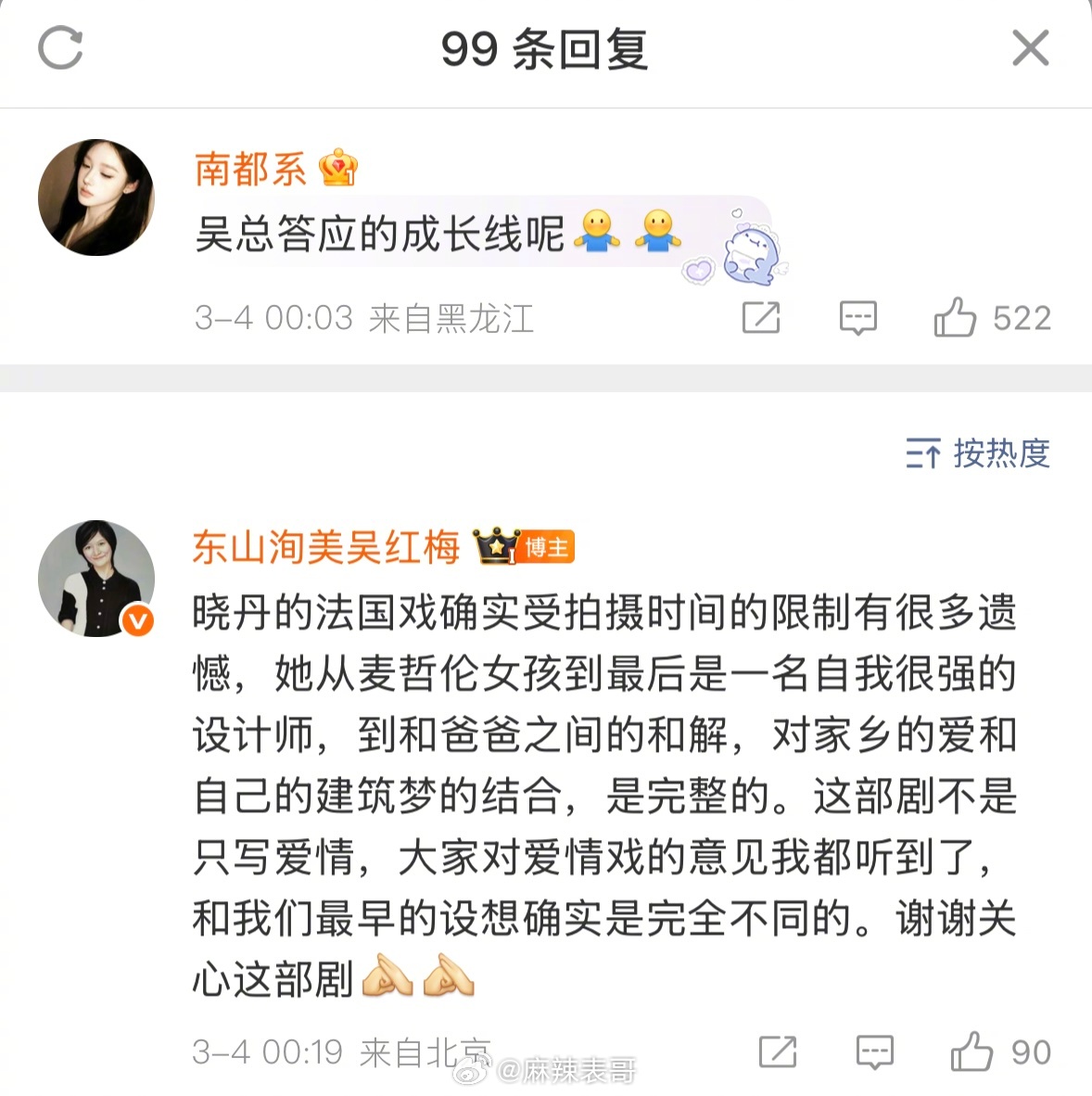The image size is (1092, 1096).
Task: View 南都系's profile avatar
Action: coord(96,197)
